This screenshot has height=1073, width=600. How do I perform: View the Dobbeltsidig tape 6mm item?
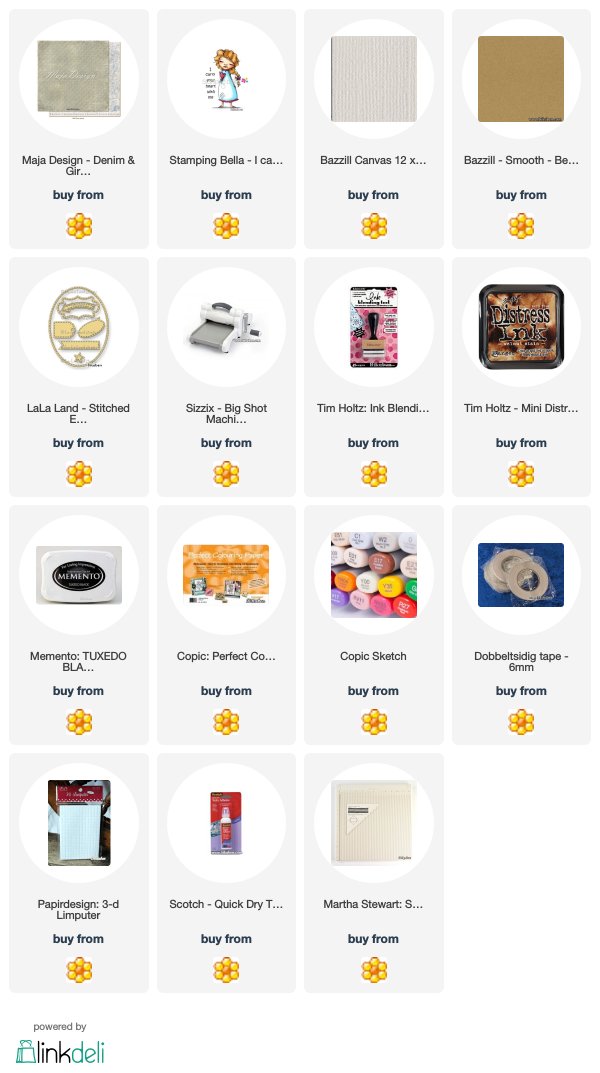coord(521,576)
